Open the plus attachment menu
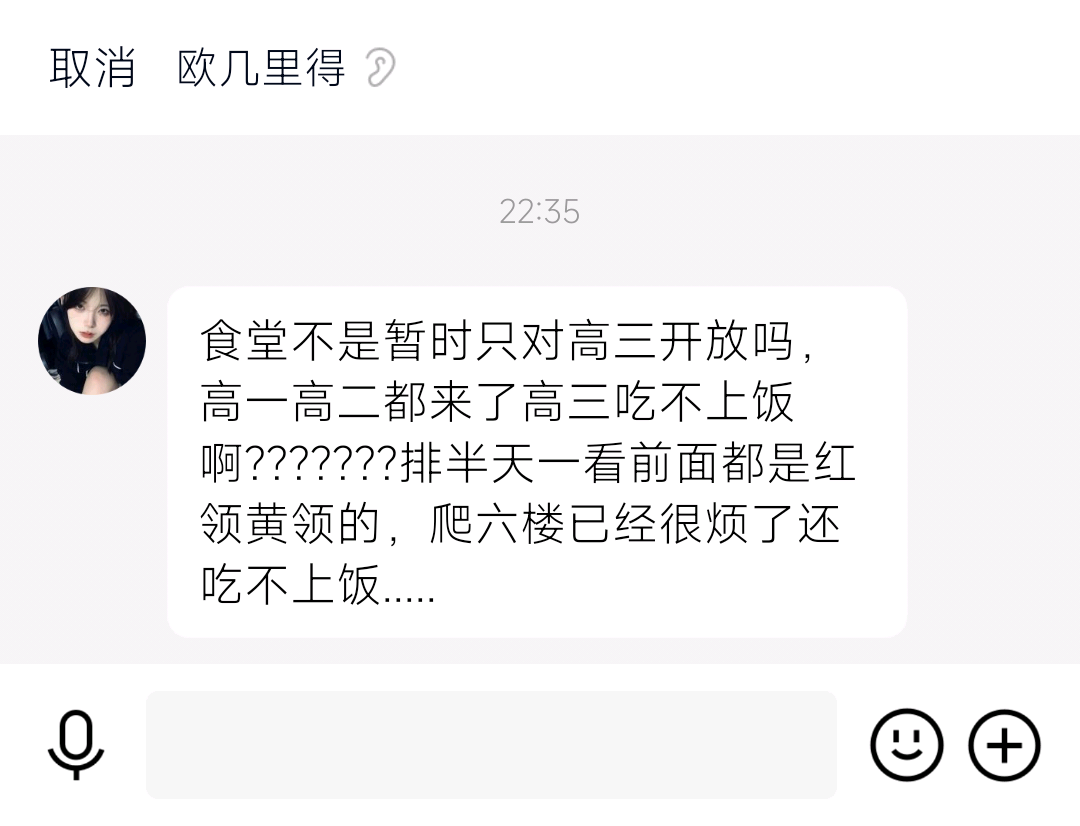This screenshot has height=826, width=1080. pyautogui.click(x=1004, y=745)
